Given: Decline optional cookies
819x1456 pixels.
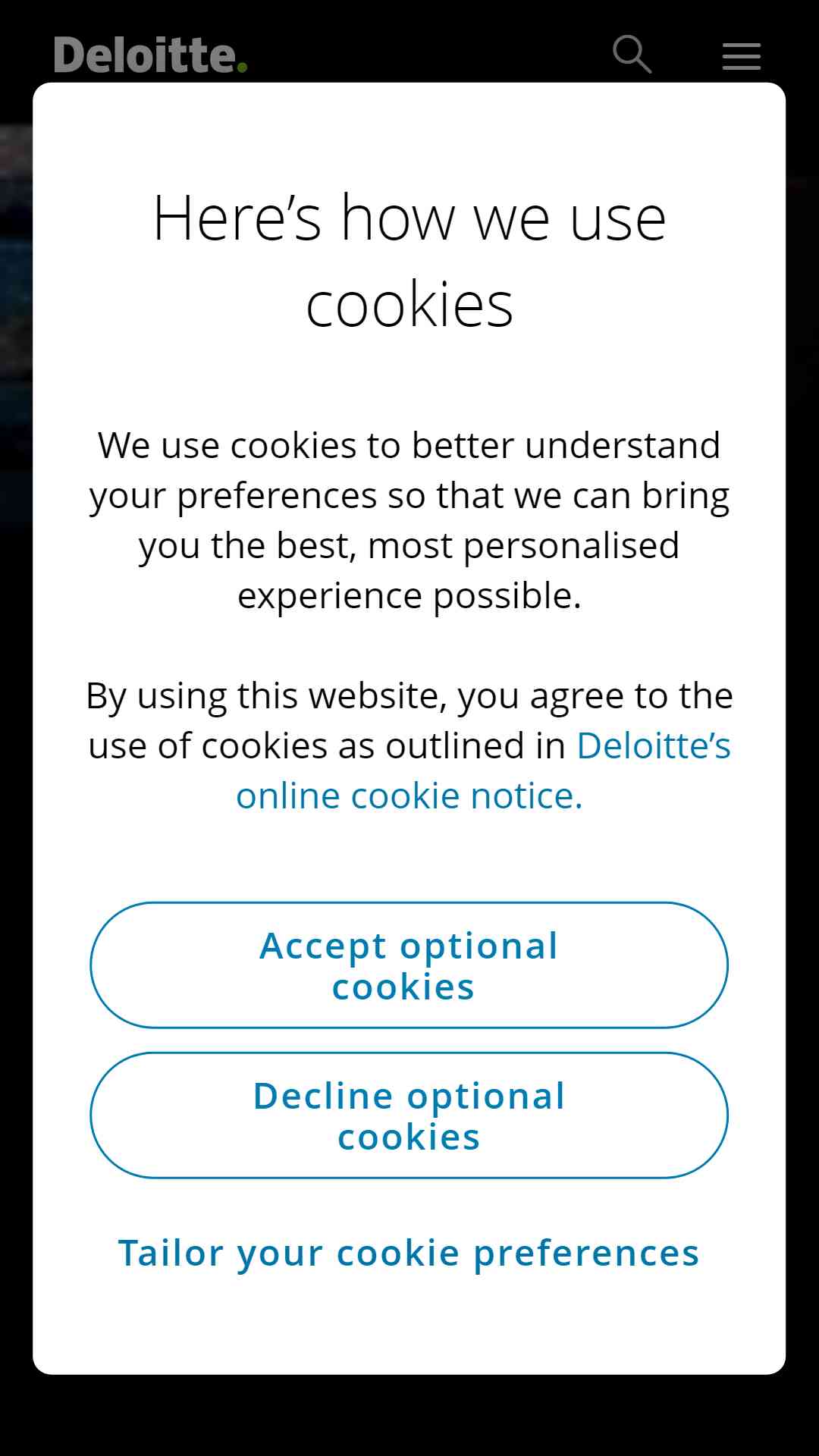Looking at the screenshot, I should point(409,1115).
